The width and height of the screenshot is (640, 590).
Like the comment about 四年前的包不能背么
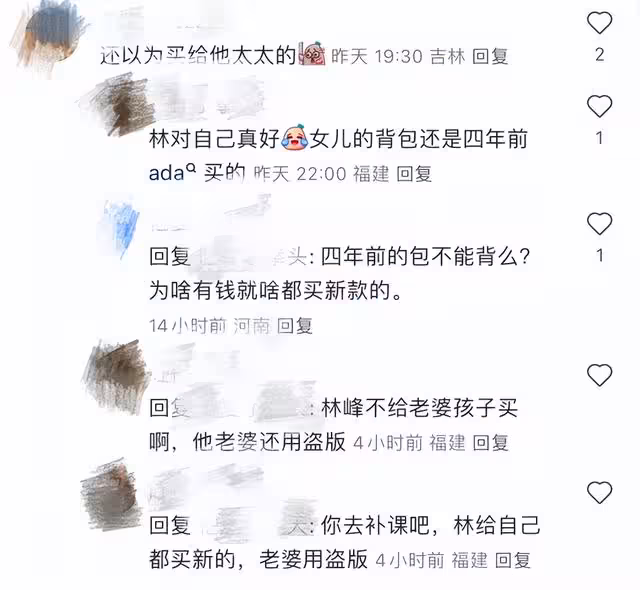pos(599,224)
